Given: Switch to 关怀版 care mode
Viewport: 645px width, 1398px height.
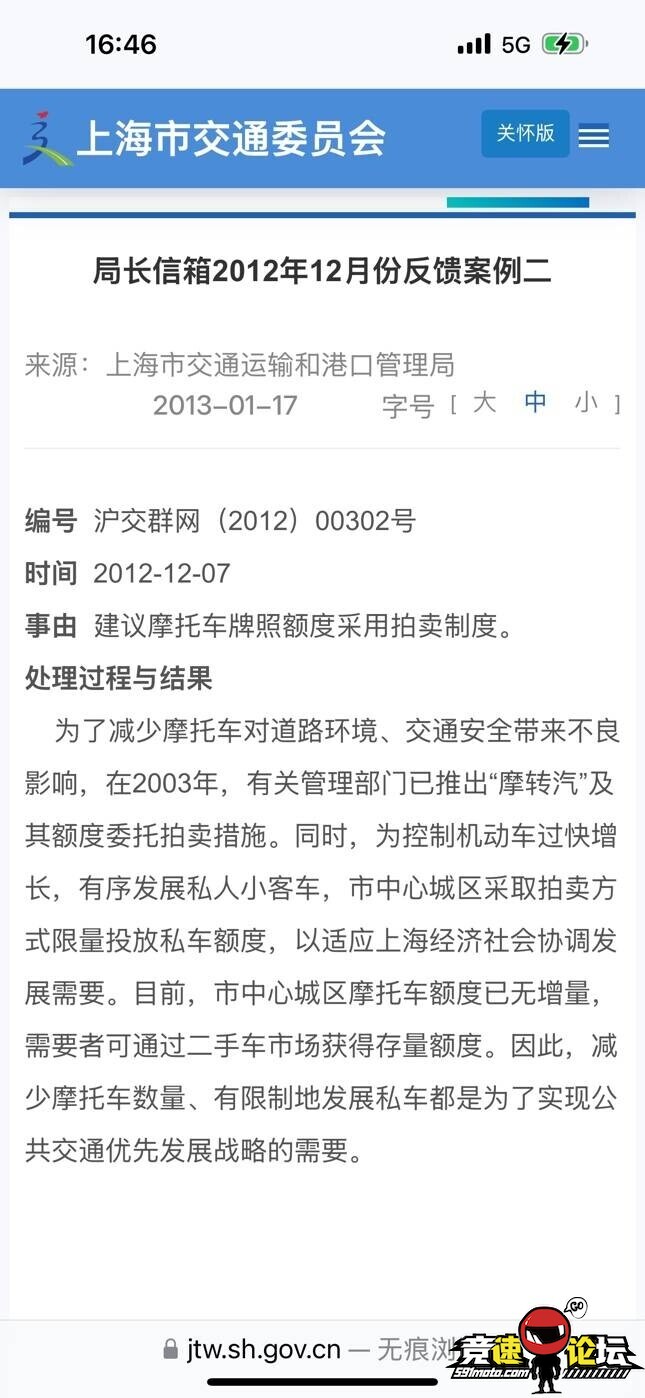Looking at the screenshot, I should coord(525,134).
